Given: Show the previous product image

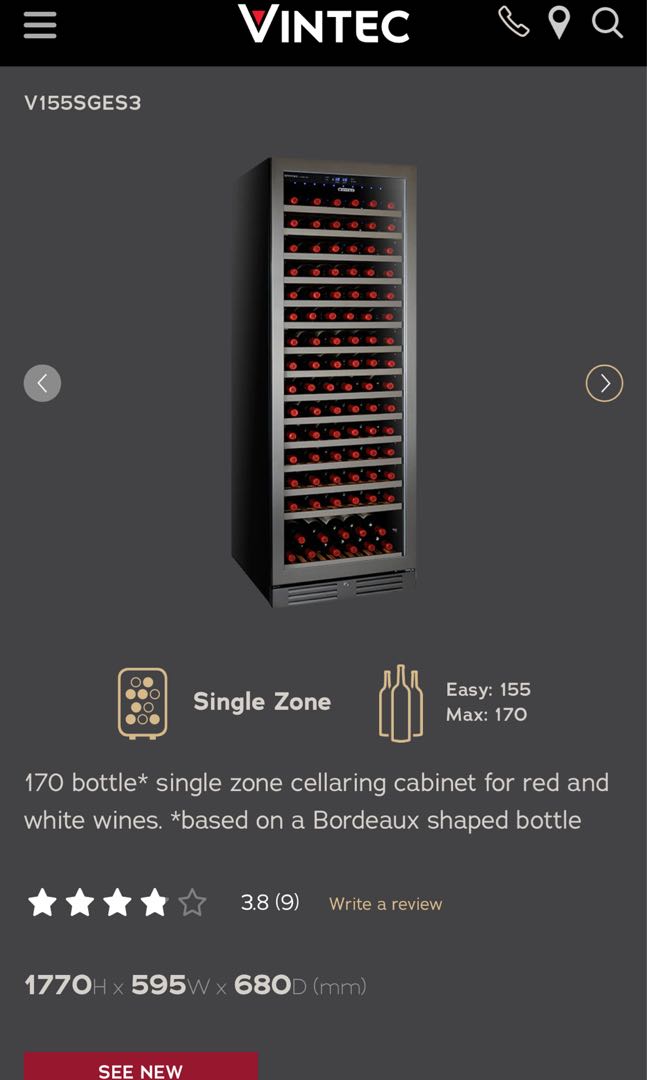Looking at the screenshot, I should 42,383.
